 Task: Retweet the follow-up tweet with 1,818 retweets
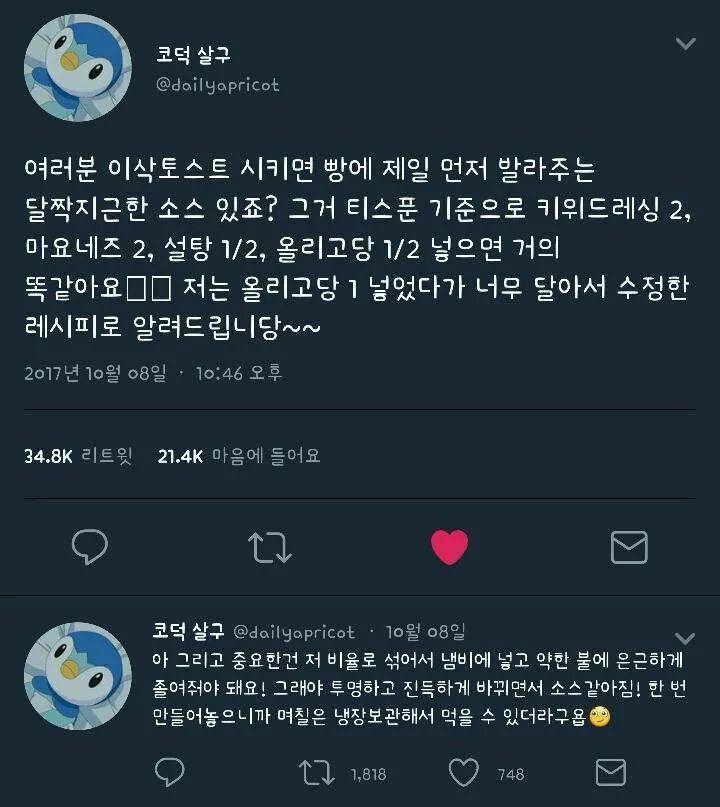pos(317,772)
